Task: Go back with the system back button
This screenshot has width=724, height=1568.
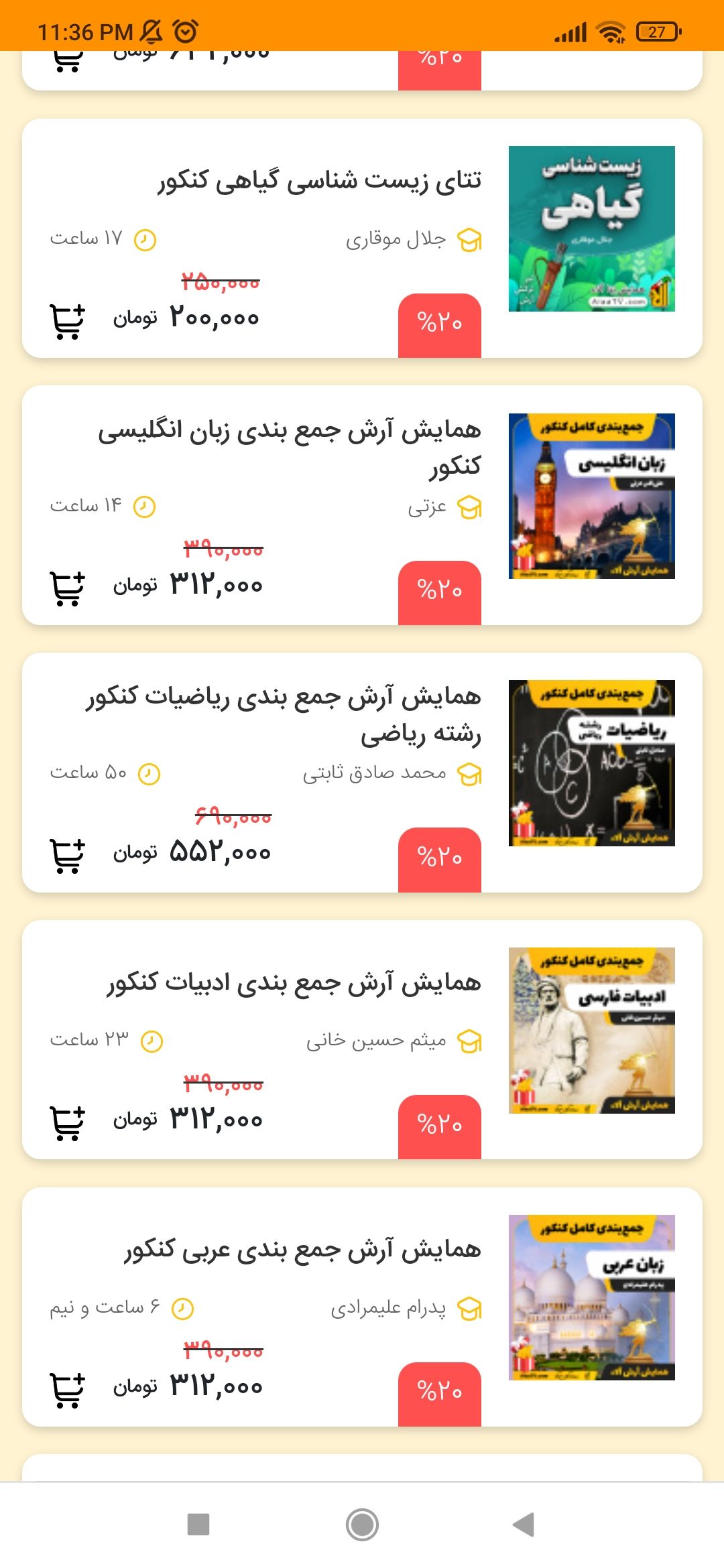Action: 524,1524
